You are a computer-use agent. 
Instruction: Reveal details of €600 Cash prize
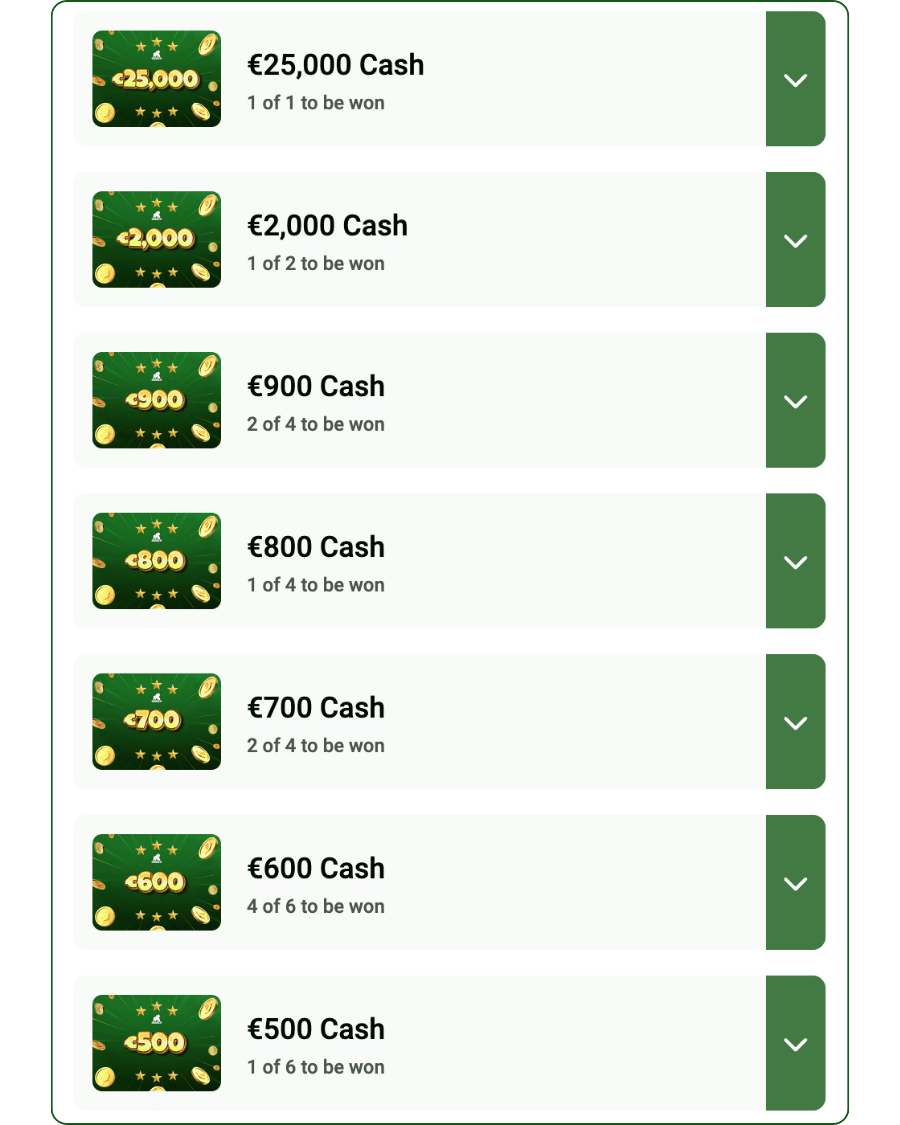[x=795, y=883]
